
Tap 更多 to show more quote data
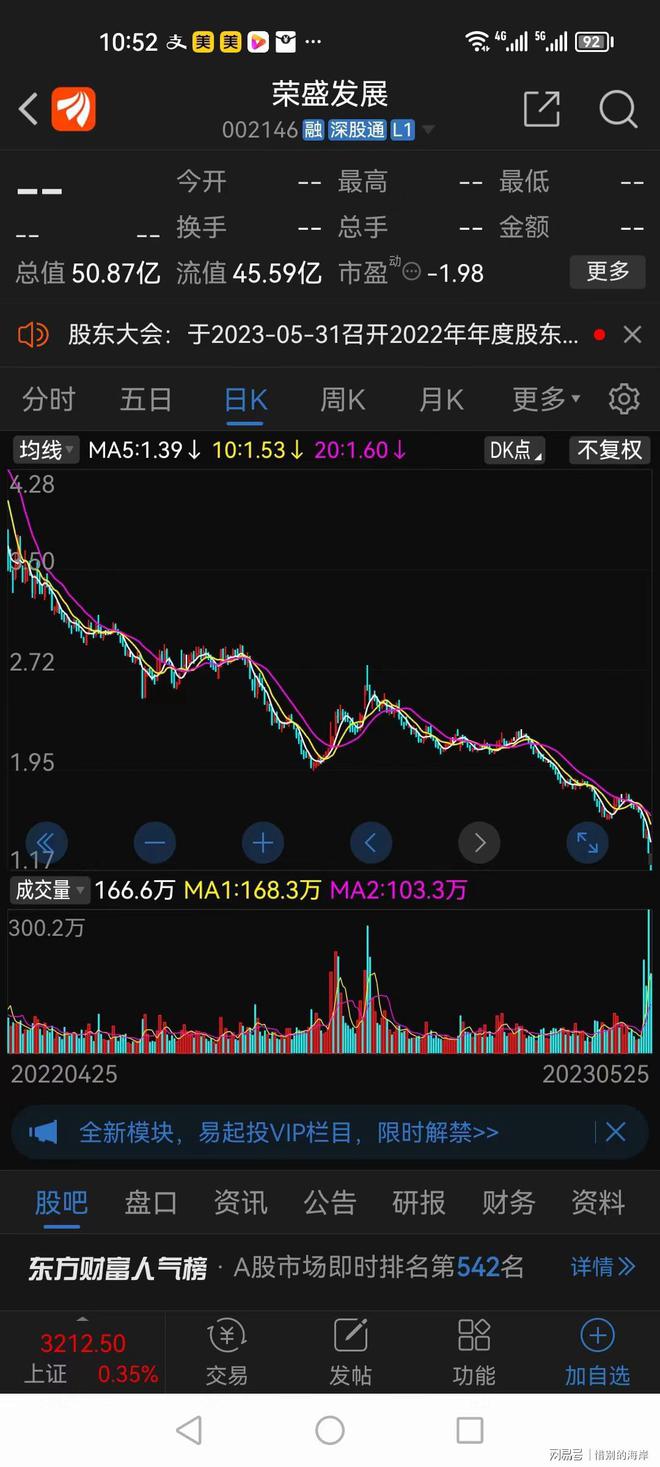(607, 271)
